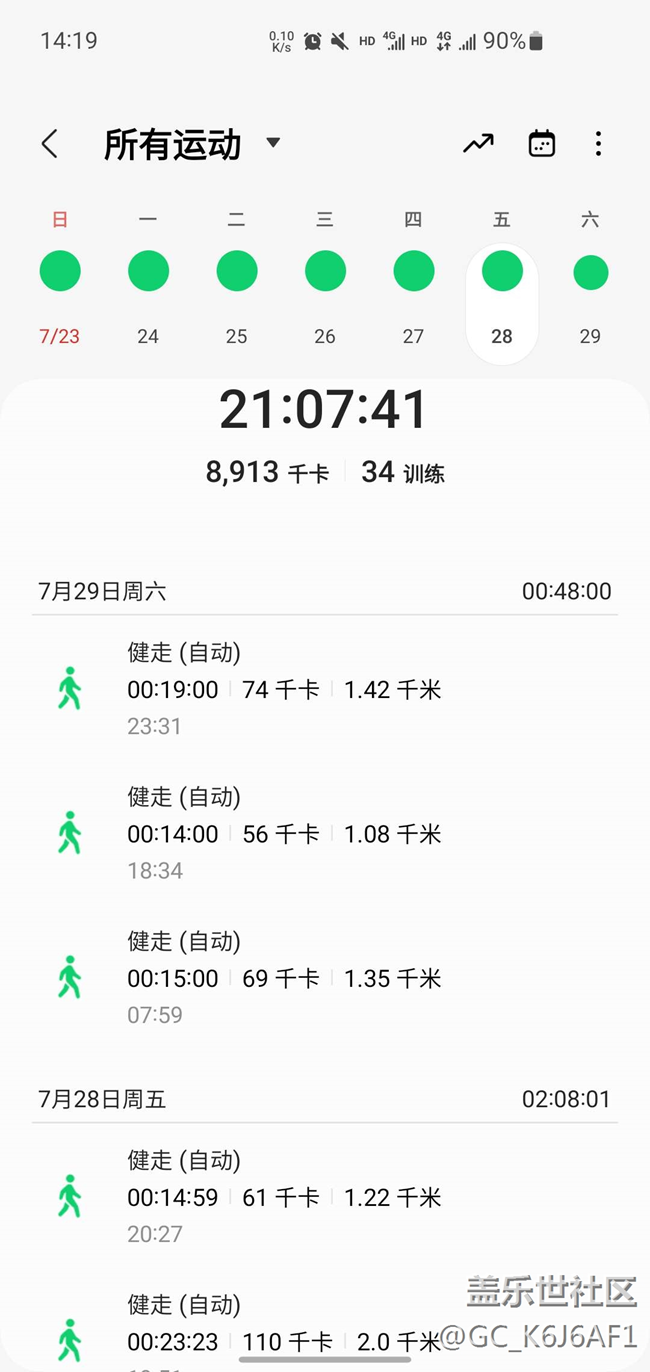Select Sunday 7/23 in the week strip

click(x=60, y=272)
